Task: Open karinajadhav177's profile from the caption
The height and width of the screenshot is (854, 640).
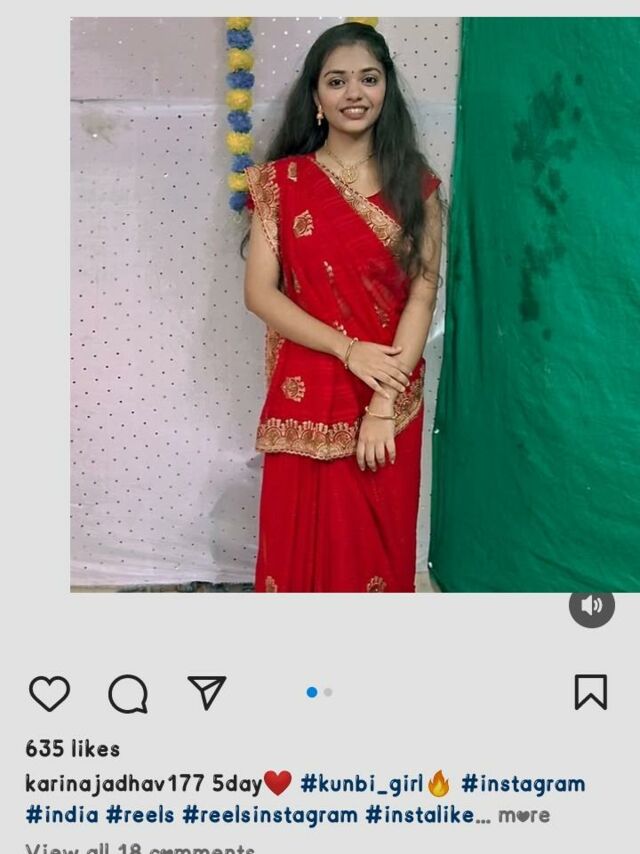Action: [114, 783]
